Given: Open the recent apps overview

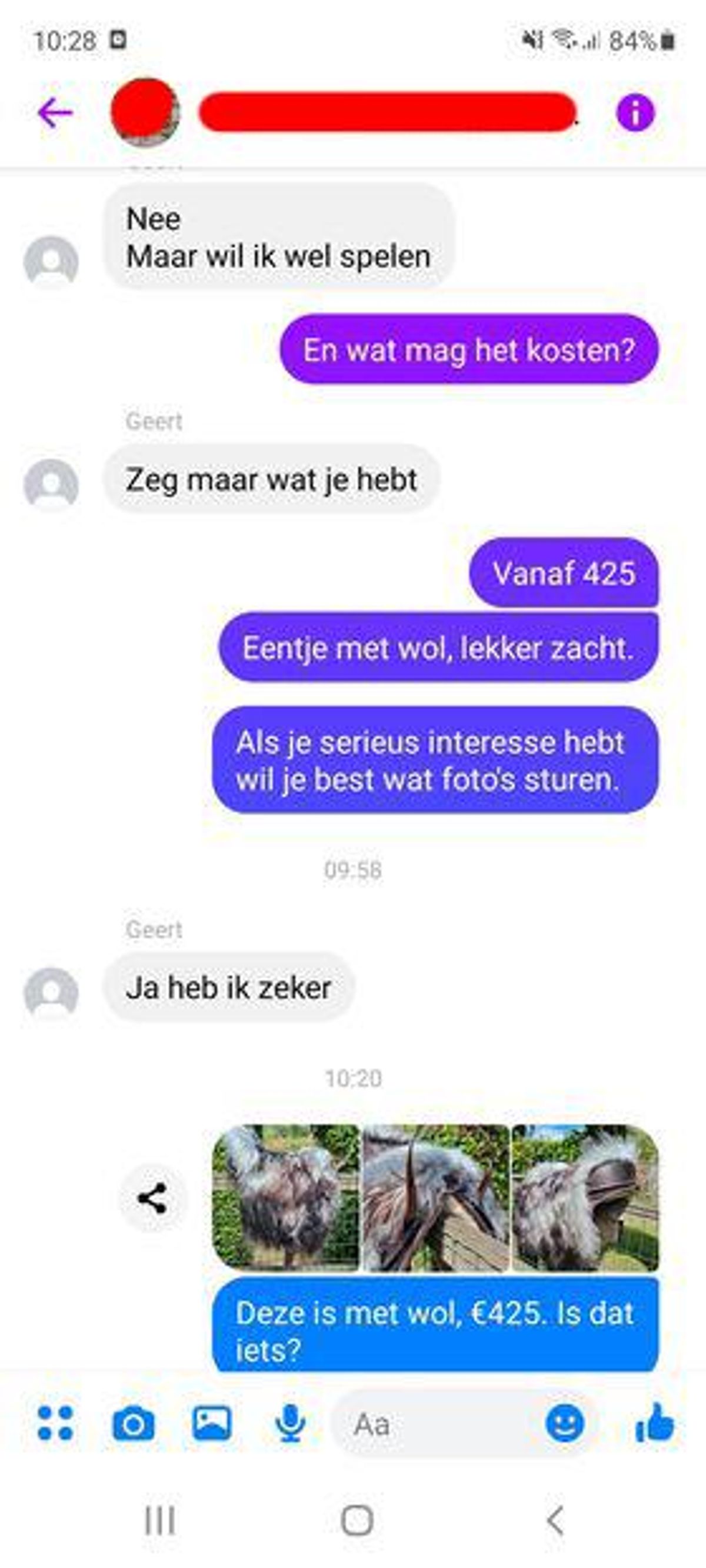Looking at the screenshot, I should [x=160, y=1520].
